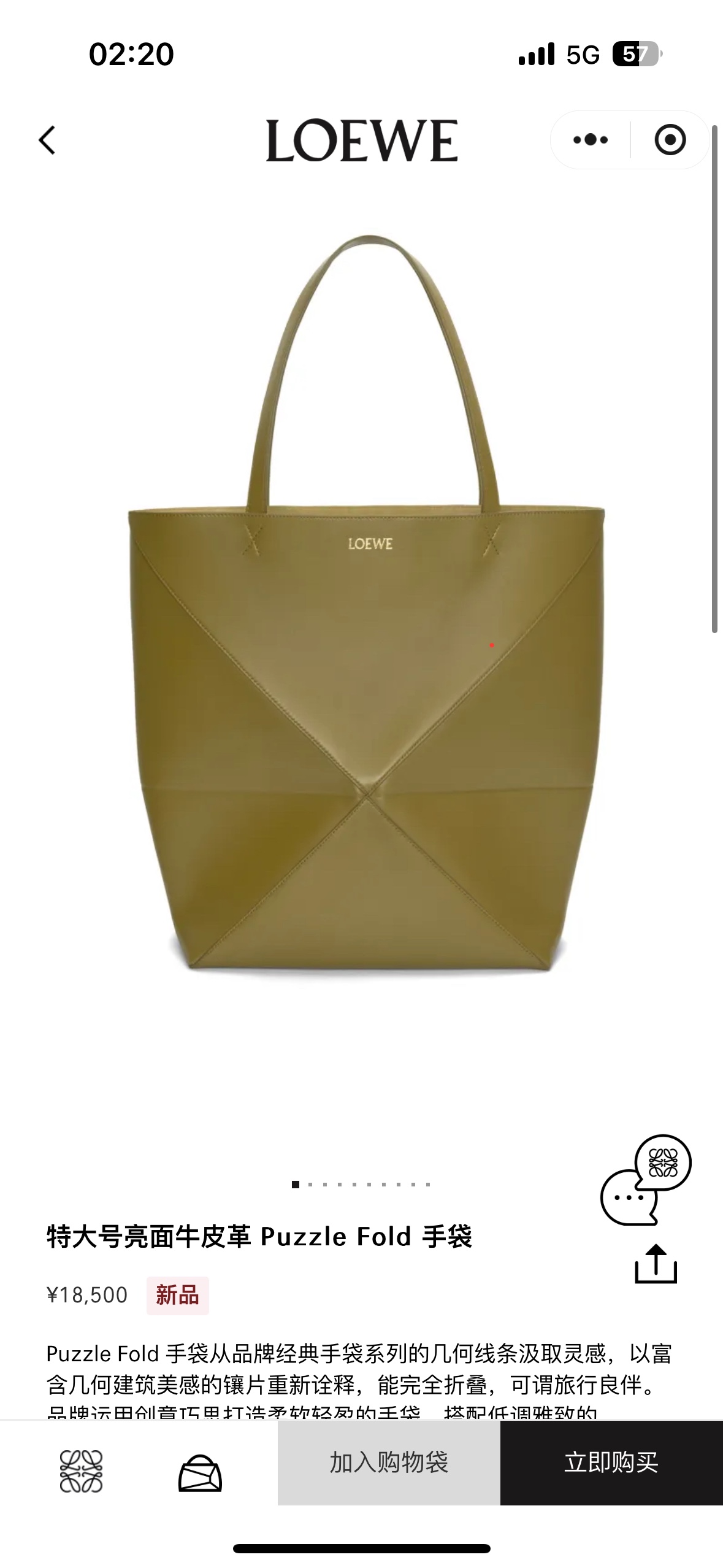Tap 加入购物袋 to add the bag
The image size is (723, 1568).
pos(389,1462)
